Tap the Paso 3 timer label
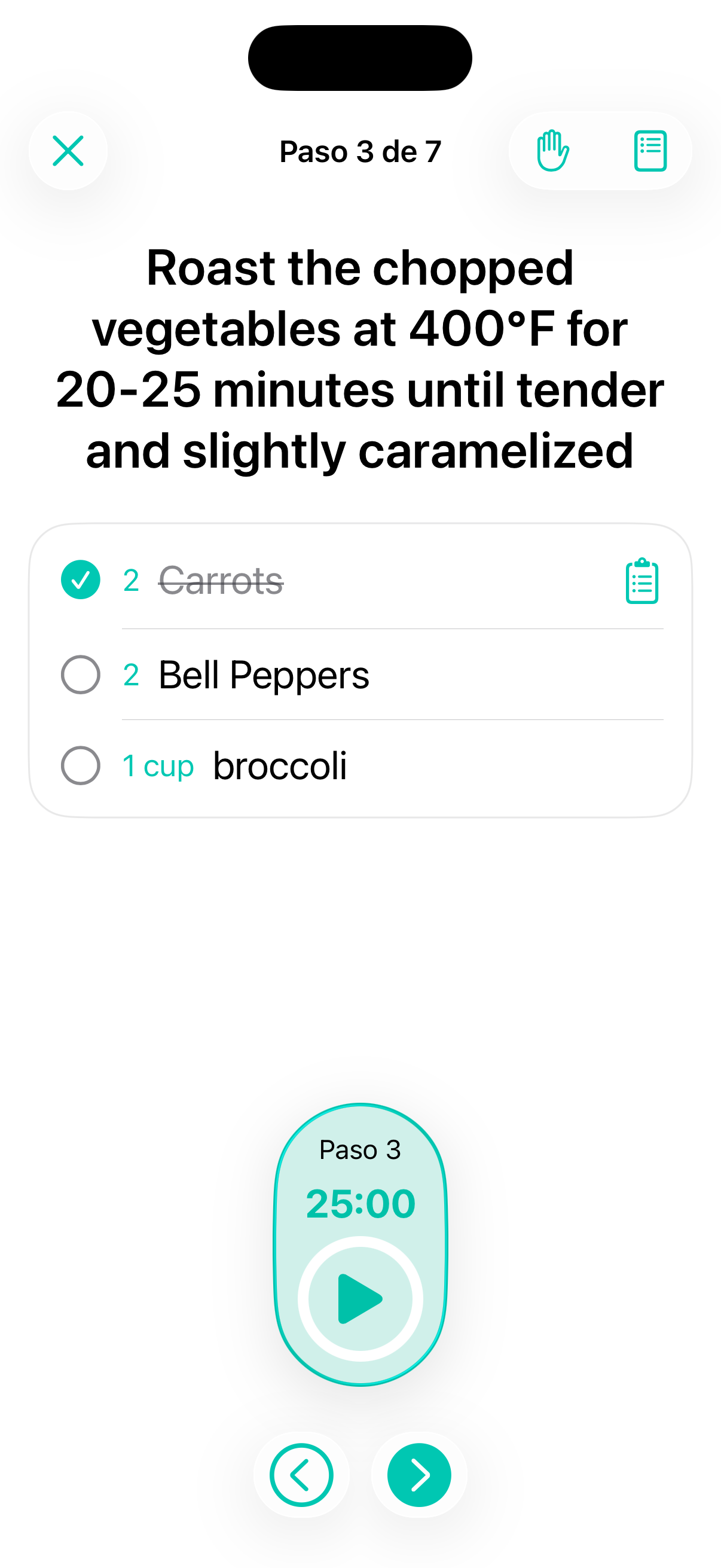This screenshot has width=721, height=1568. pyautogui.click(x=361, y=1149)
